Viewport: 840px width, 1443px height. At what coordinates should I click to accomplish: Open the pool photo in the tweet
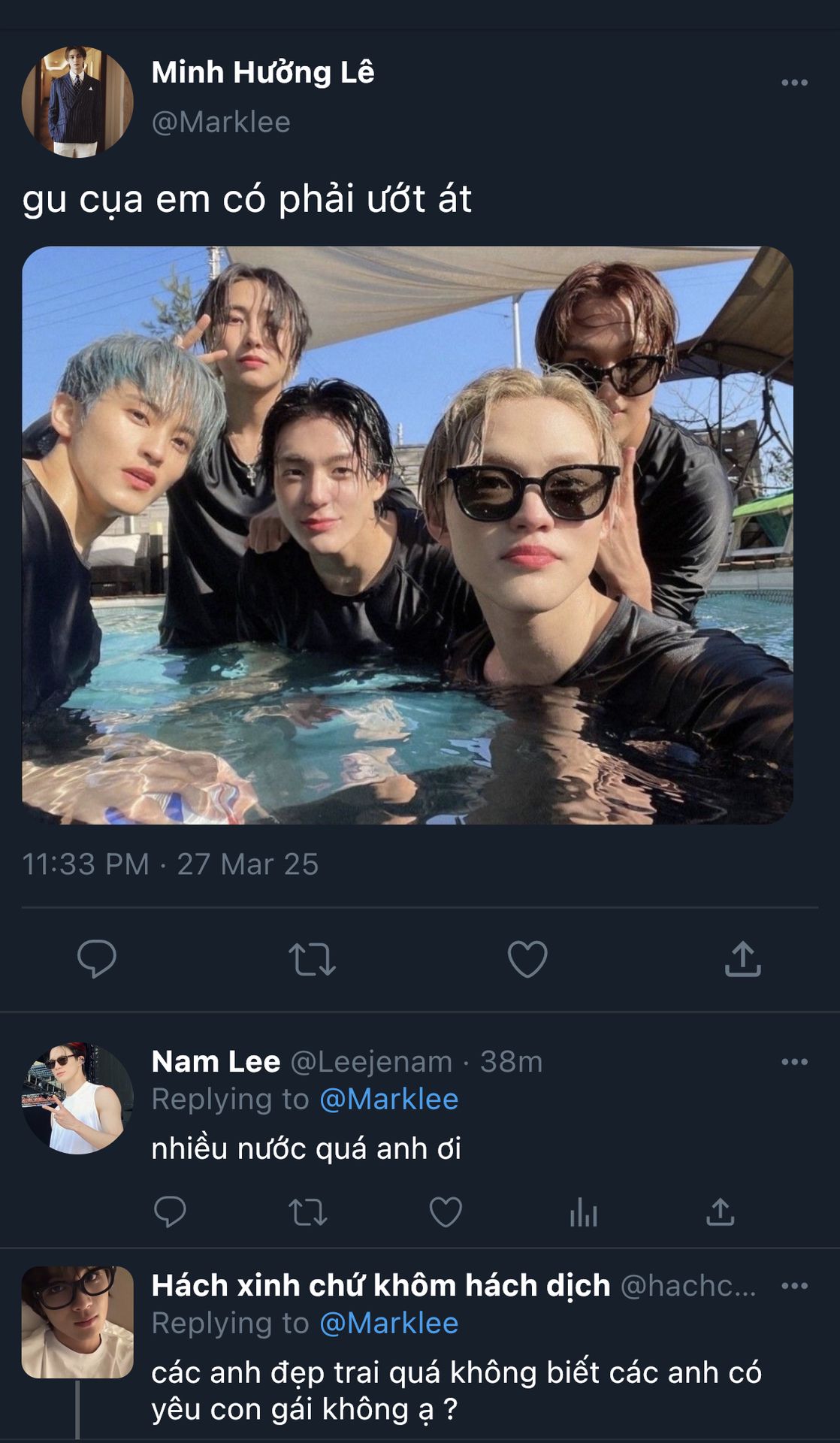407,535
